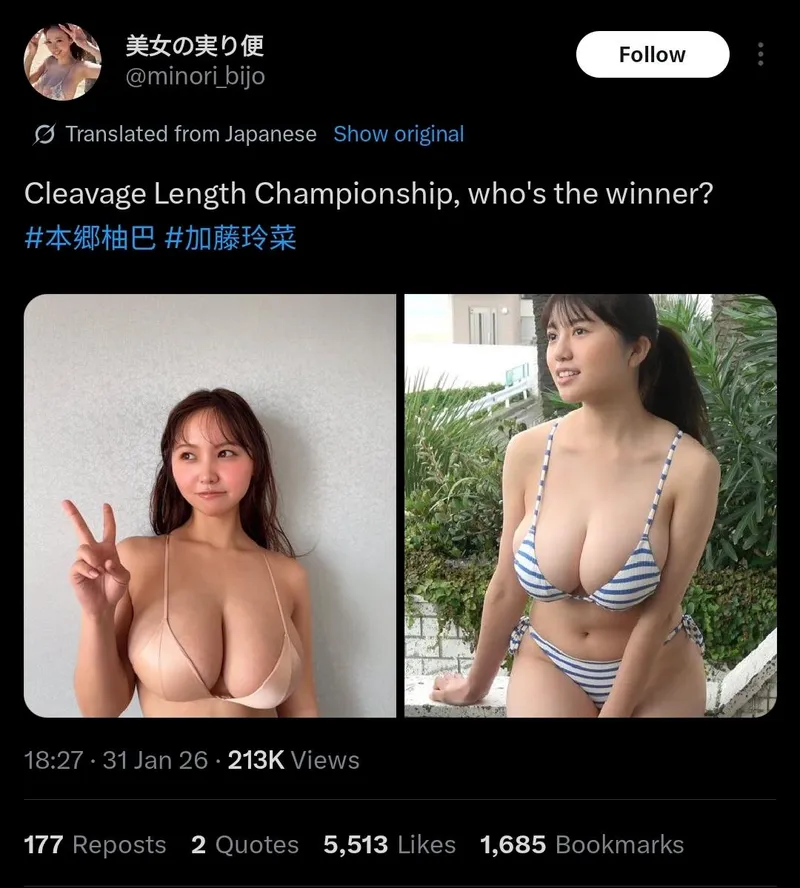Open the #本郷柚巴 hashtag
Screen dimensions: 800x888
coord(89,239)
